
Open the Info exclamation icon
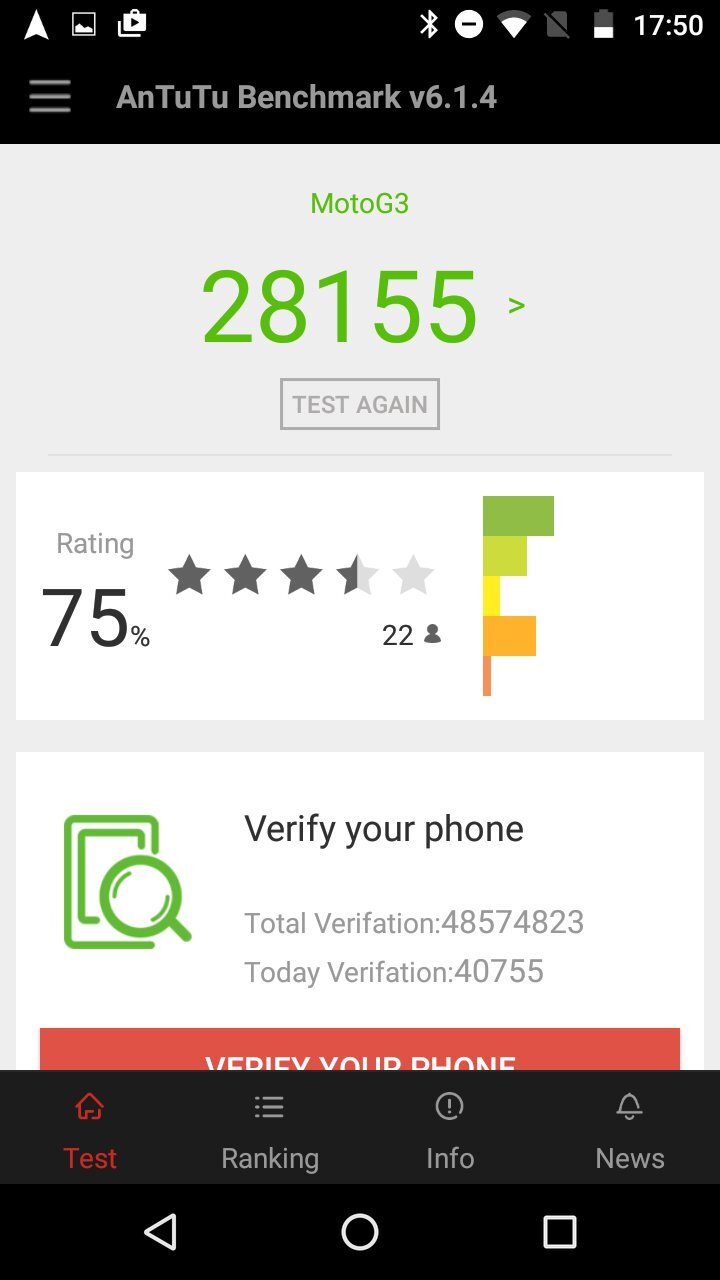tap(449, 1106)
